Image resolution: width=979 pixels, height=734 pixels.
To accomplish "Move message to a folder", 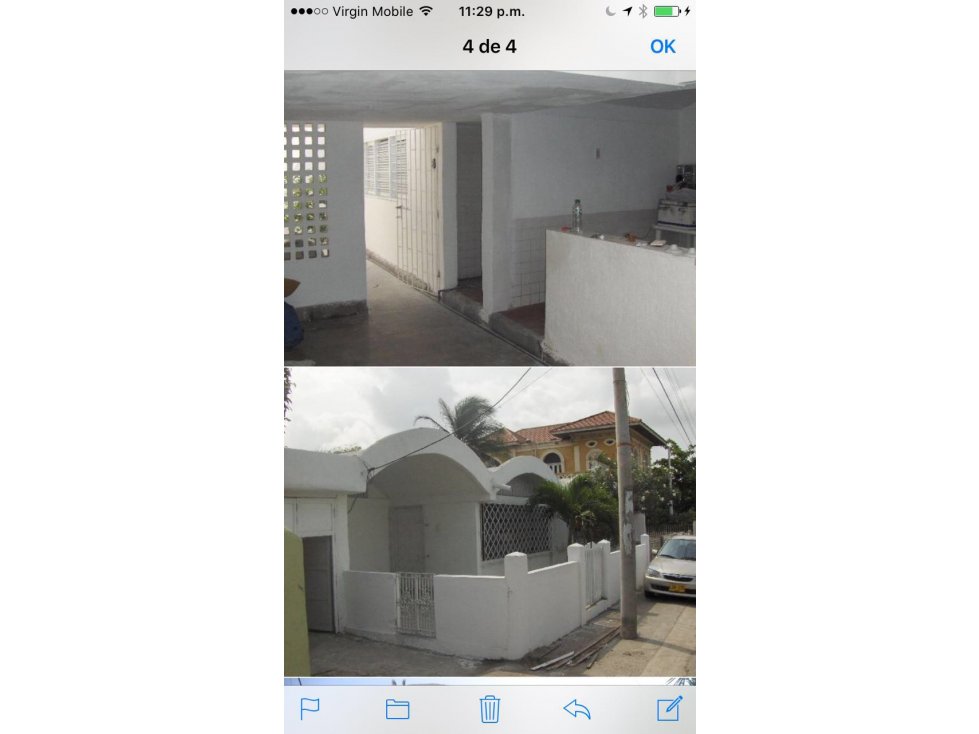I will (x=397, y=709).
